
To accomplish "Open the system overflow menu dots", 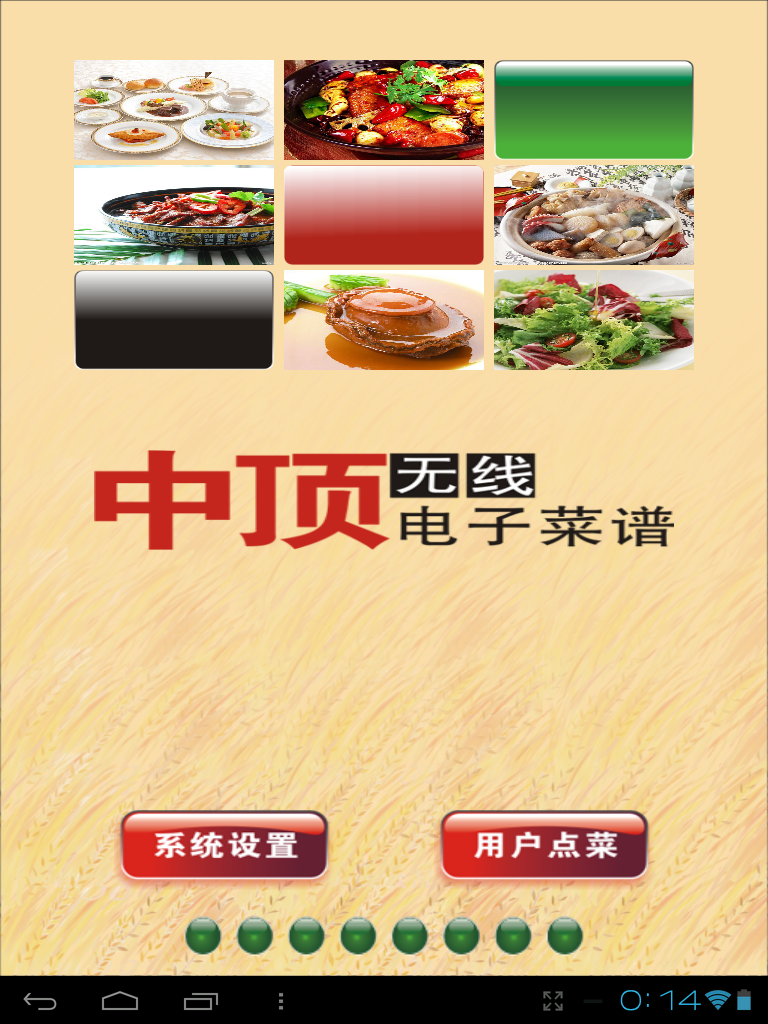I will click(x=281, y=1001).
